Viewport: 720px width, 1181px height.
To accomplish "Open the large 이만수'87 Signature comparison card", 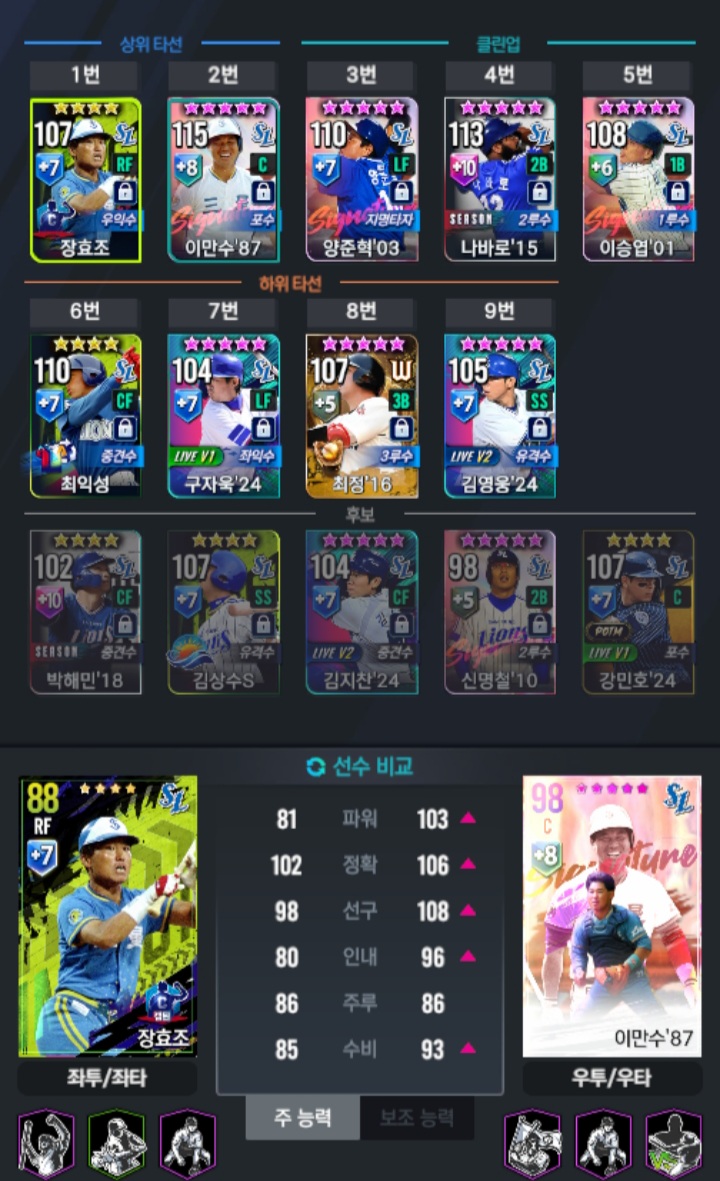I will point(611,916).
